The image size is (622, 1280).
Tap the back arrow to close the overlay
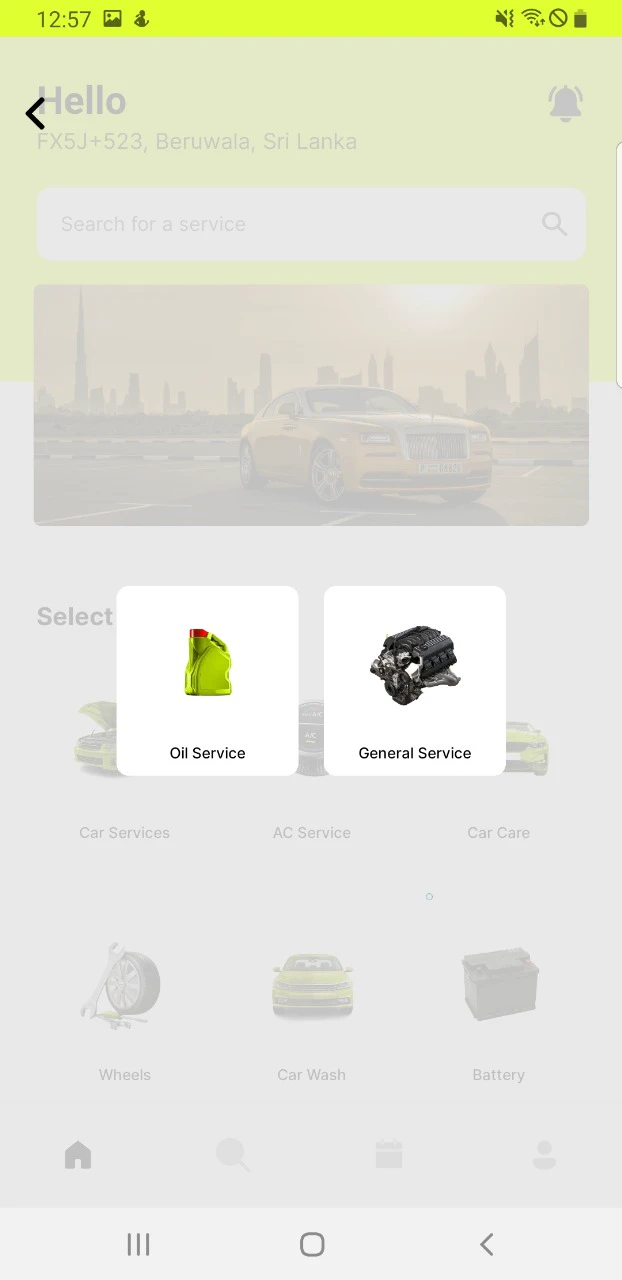tap(36, 114)
